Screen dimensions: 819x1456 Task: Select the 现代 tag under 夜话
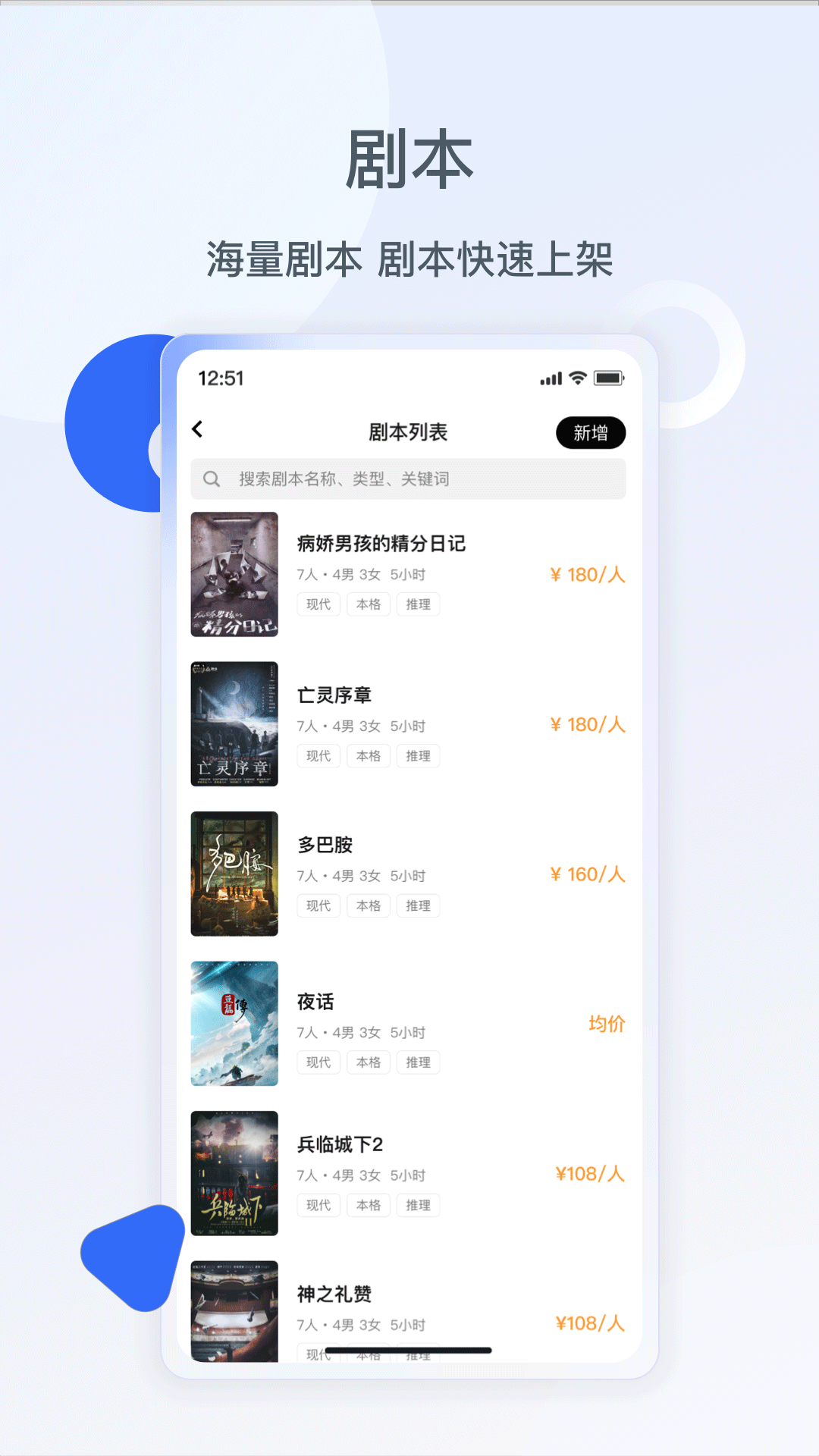click(318, 1062)
